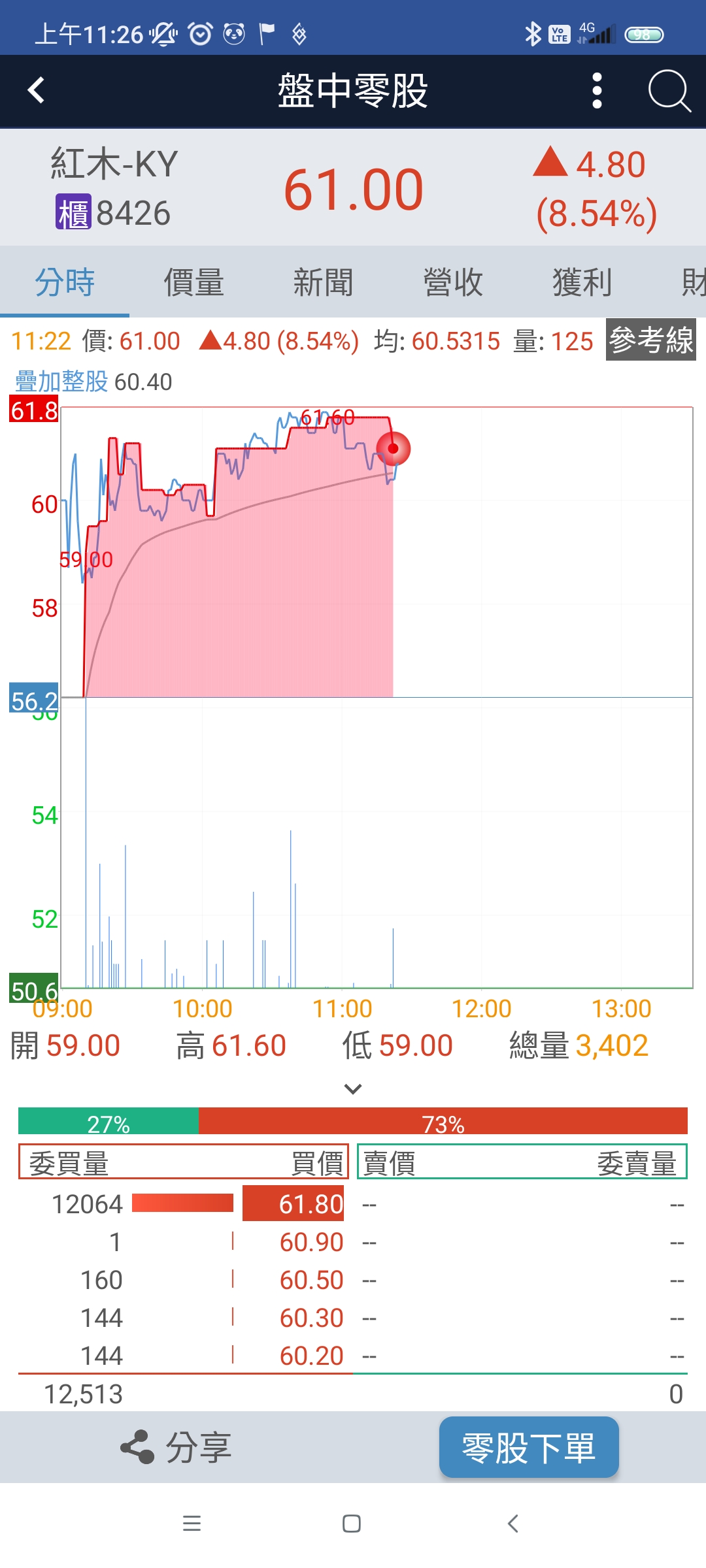This screenshot has width=706, height=1568.
Task: Place an odd-lot order with 零股下單
Action: point(529,1447)
